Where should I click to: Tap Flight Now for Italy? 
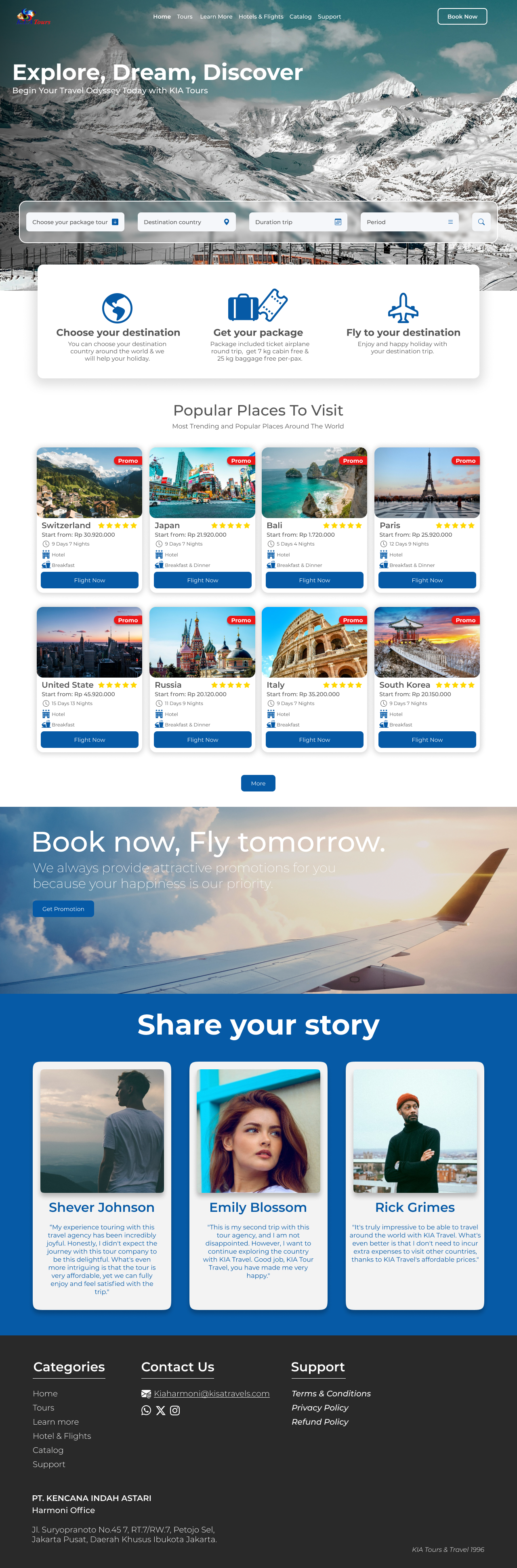pos(314,739)
